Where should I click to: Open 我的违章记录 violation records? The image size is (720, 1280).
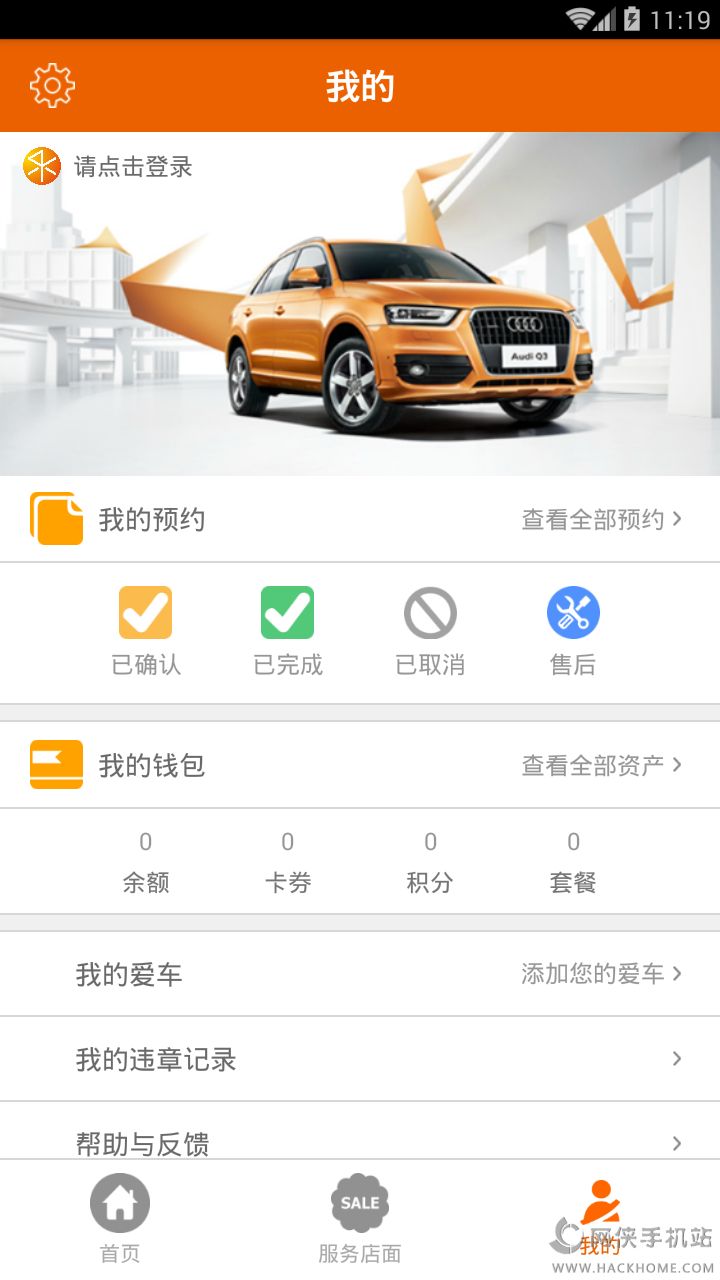[x=360, y=1059]
